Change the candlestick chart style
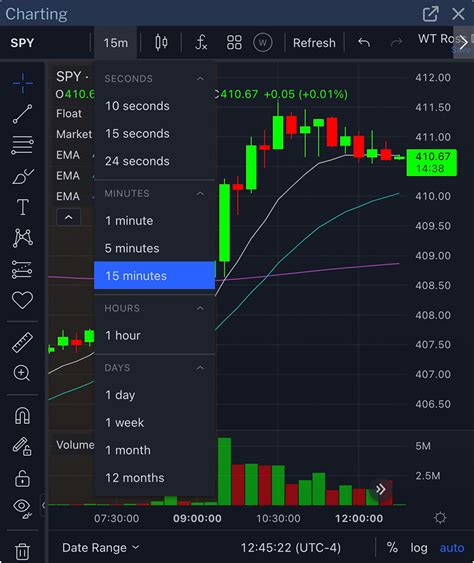The height and width of the screenshot is (563, 474). click(x=161, y=42)
